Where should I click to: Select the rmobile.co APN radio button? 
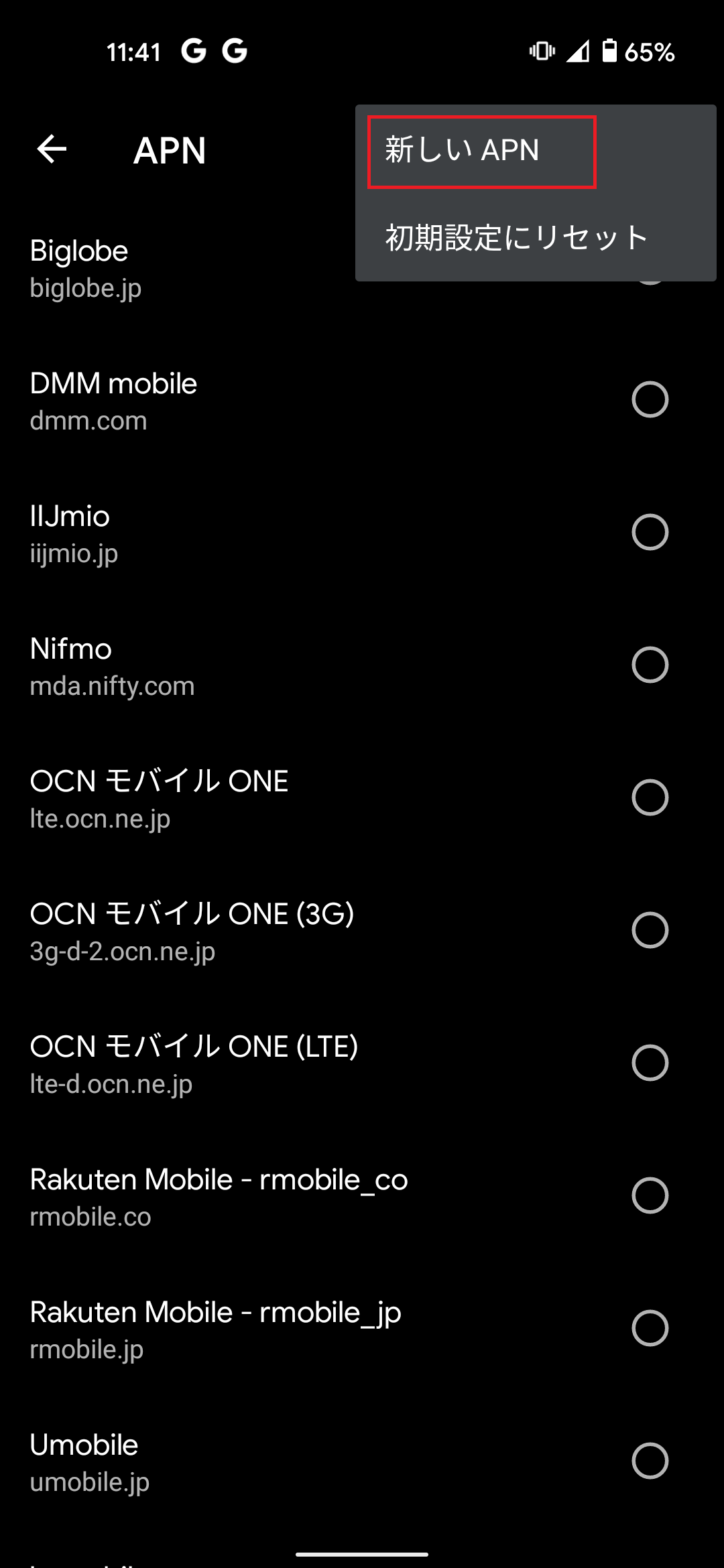tap(650, 1196)
